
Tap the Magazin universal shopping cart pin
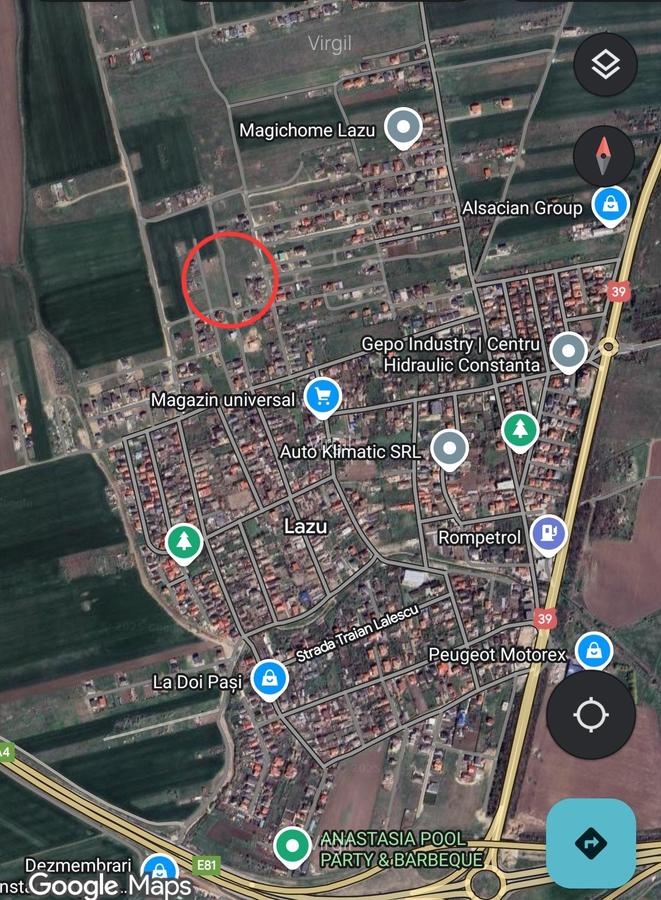tap(322, 397)
